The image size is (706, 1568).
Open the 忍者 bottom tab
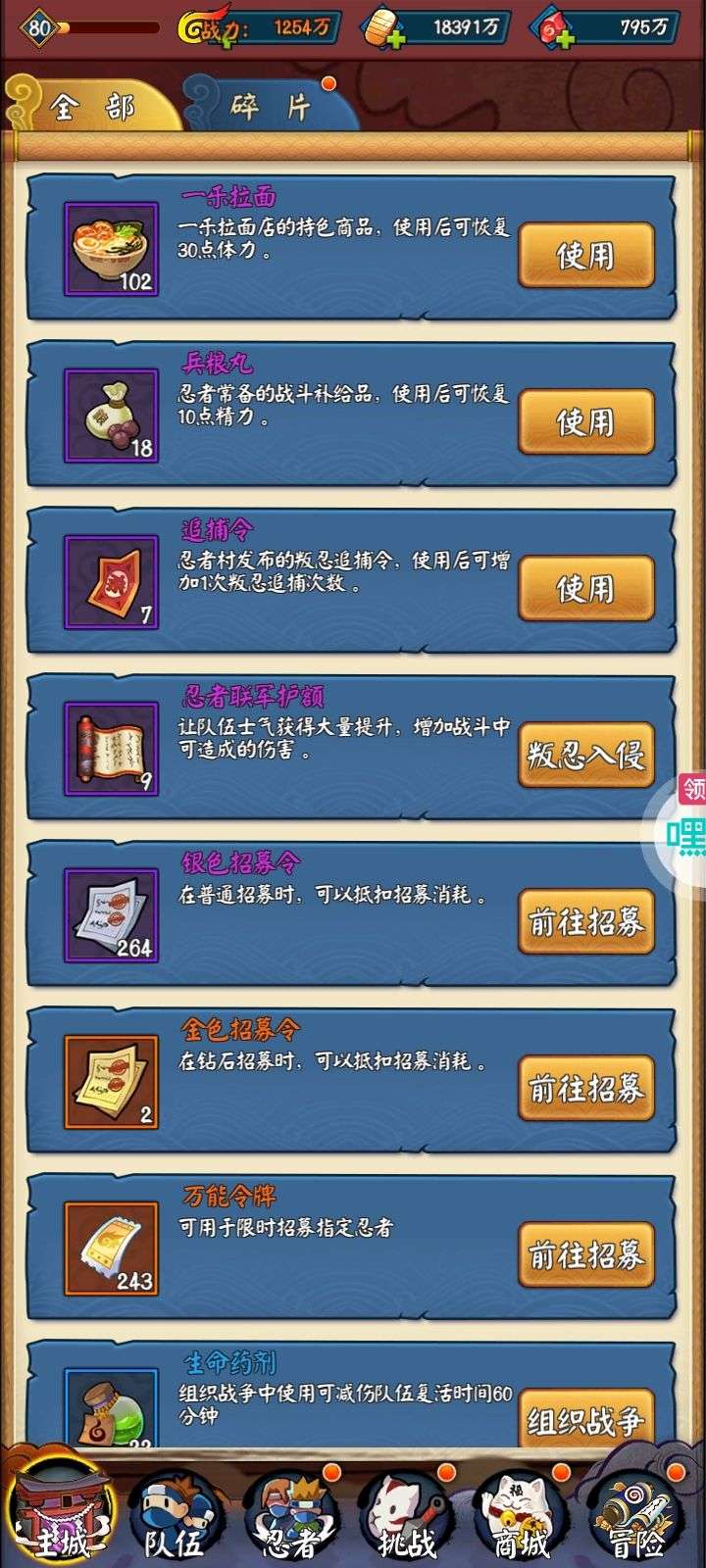(290, 1514)
